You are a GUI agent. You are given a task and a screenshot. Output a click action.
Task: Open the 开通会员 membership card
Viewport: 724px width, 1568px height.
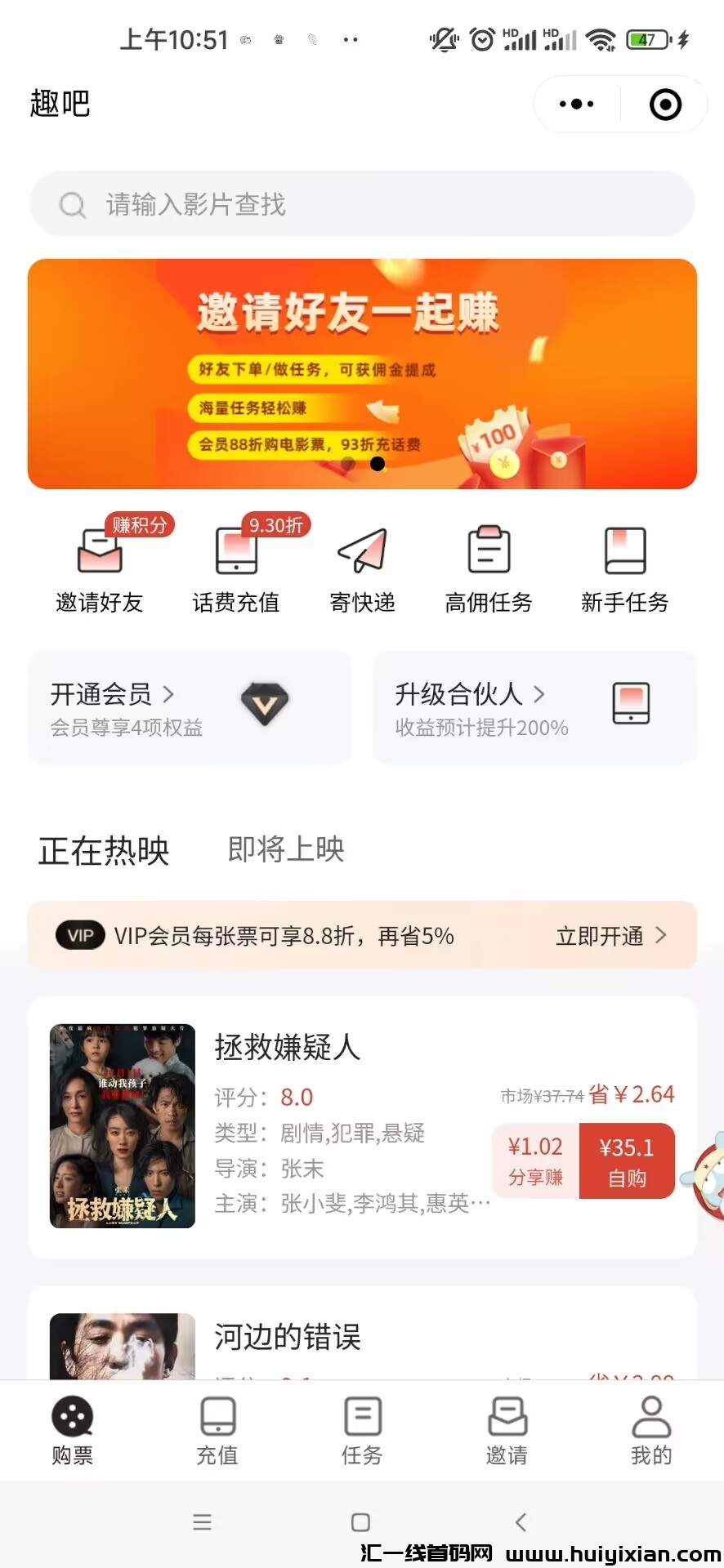(190, 707)
